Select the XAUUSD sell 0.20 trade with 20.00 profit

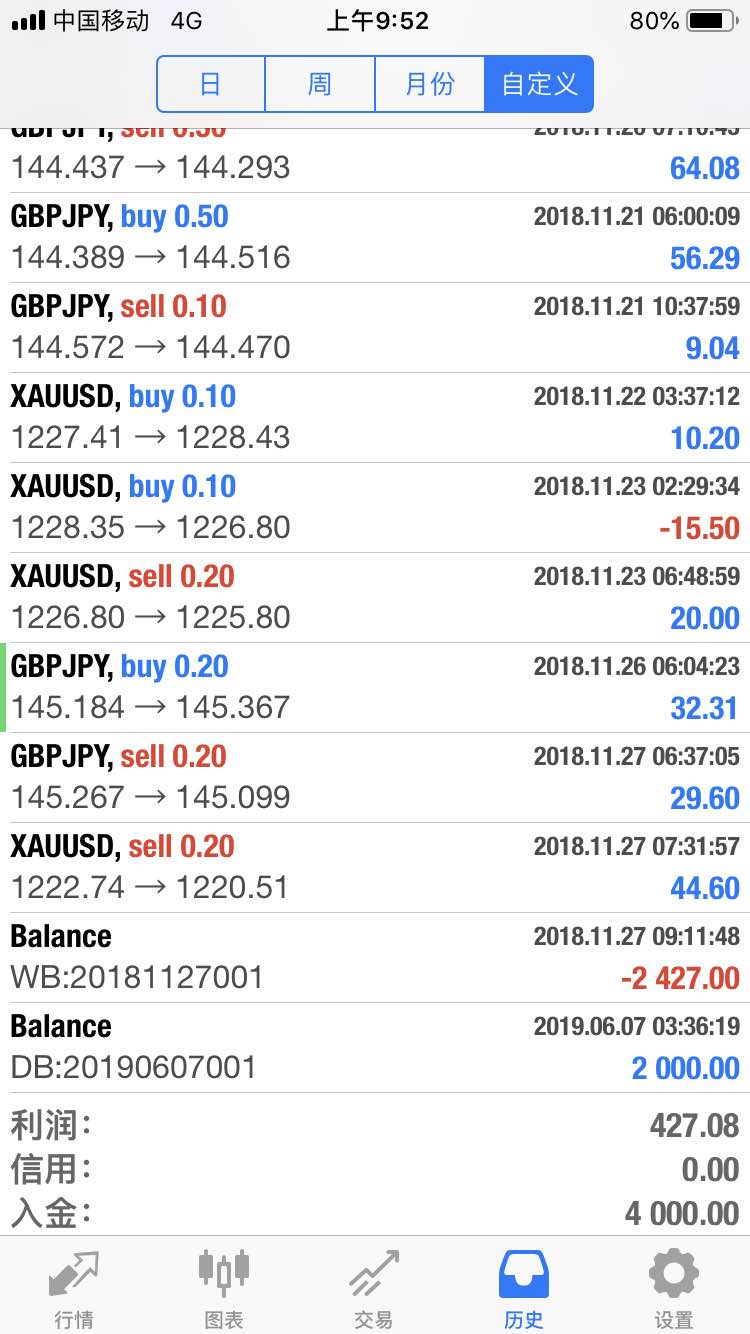(x=375, y=598)
